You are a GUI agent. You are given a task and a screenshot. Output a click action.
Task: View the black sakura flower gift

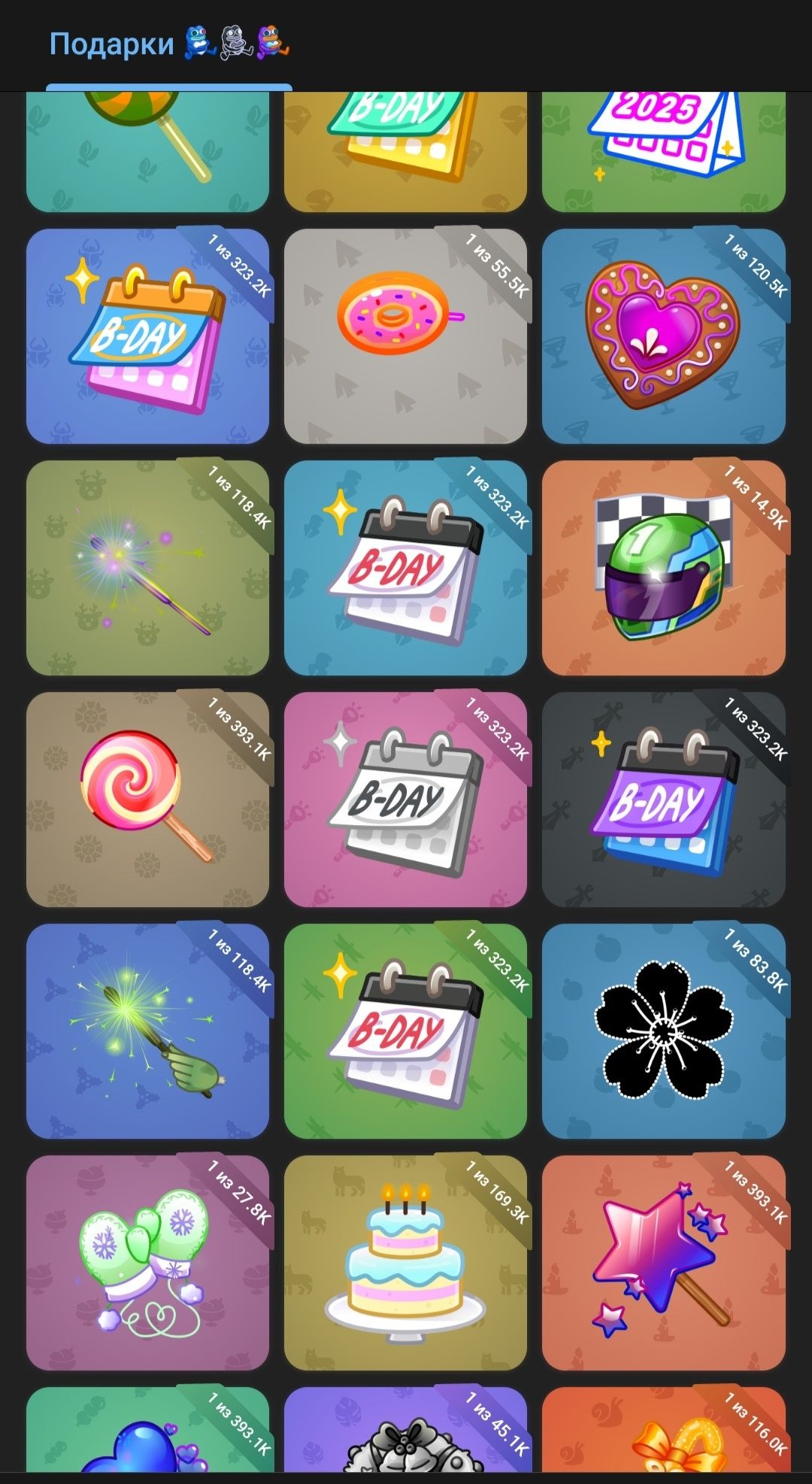[x=663, y=1031]
